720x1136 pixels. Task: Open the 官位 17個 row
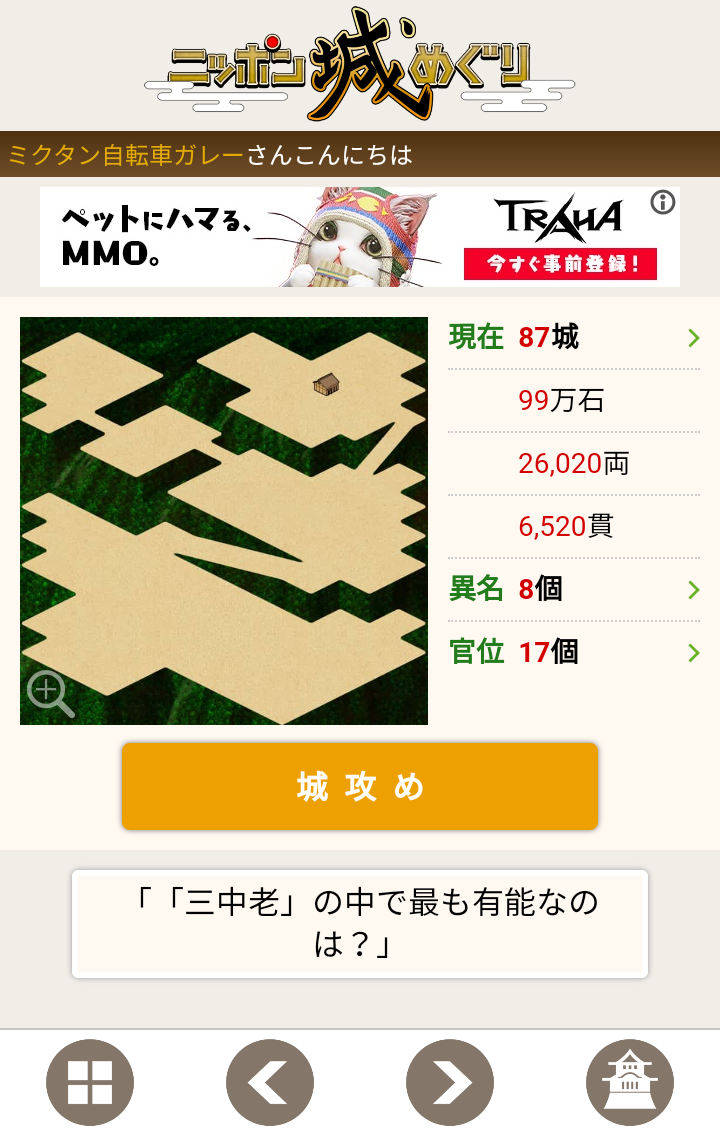(x=574, y=652)
